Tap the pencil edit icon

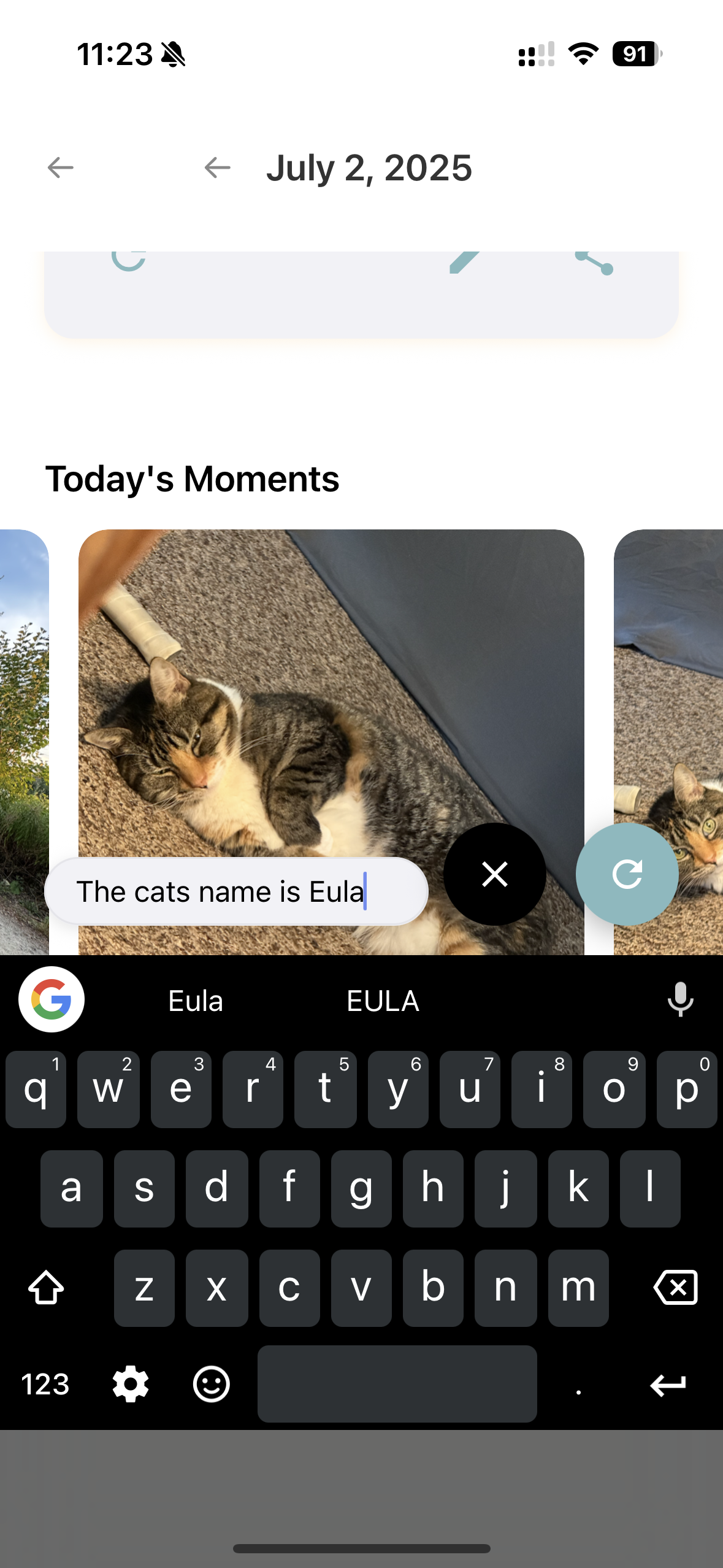464,261
